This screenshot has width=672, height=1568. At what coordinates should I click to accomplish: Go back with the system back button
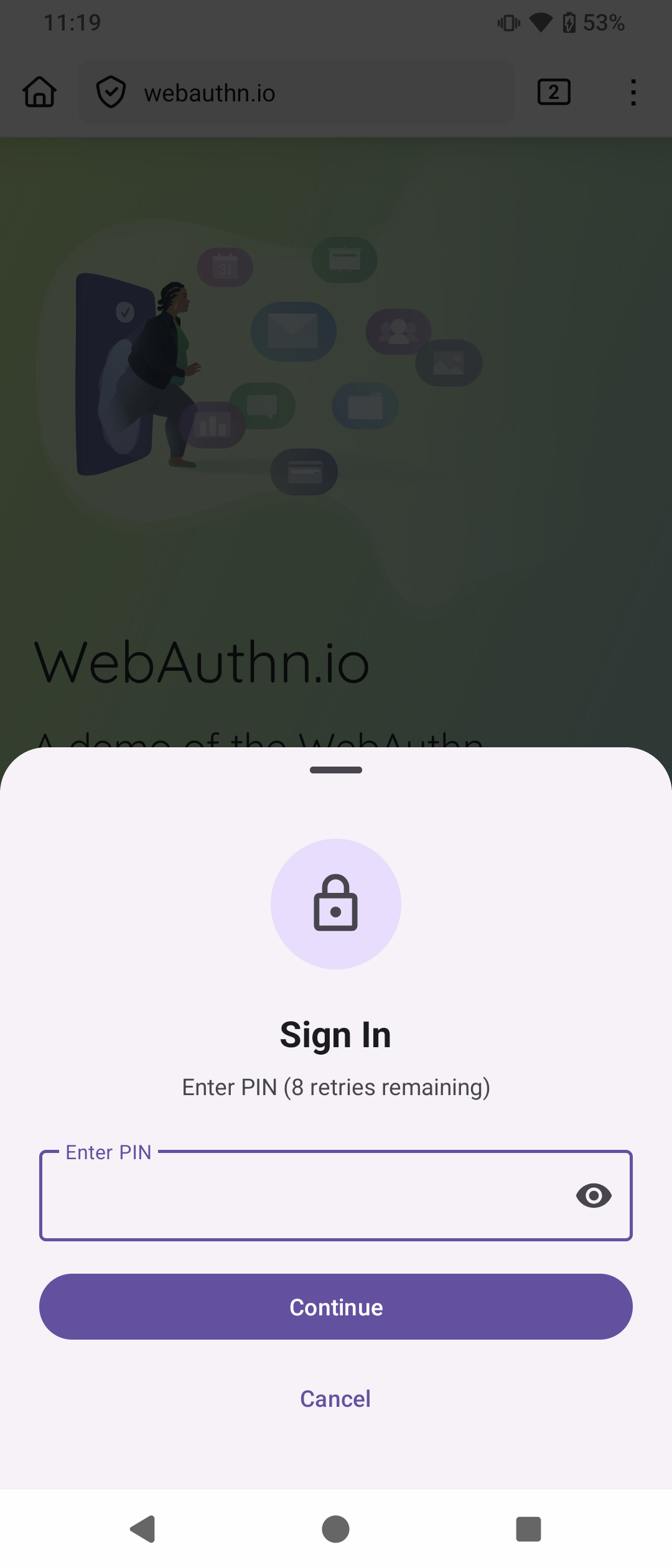142,1529
